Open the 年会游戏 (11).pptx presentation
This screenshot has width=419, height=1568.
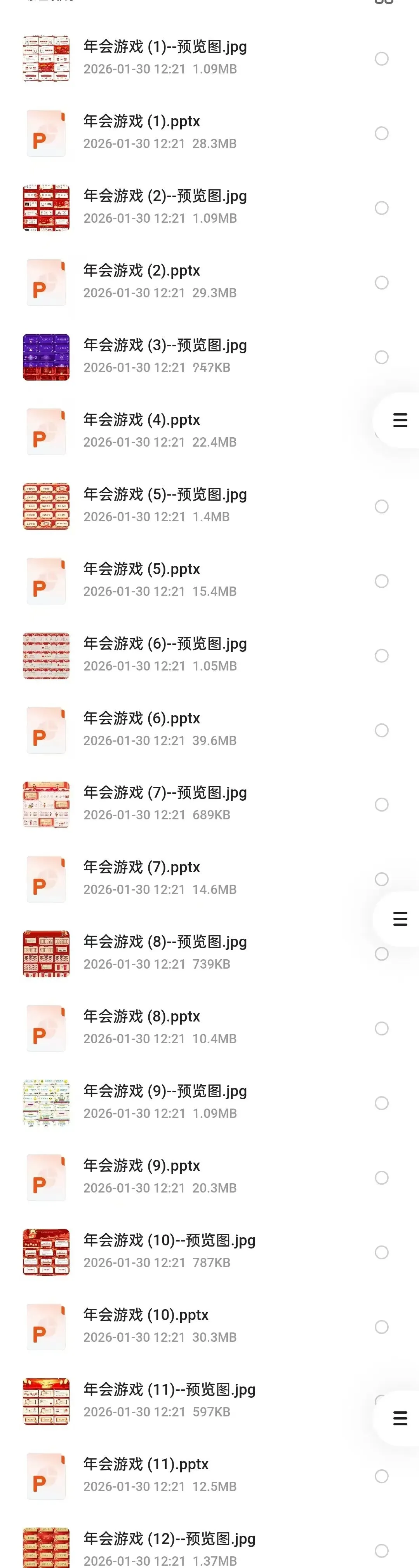[x=145, y=1475]
